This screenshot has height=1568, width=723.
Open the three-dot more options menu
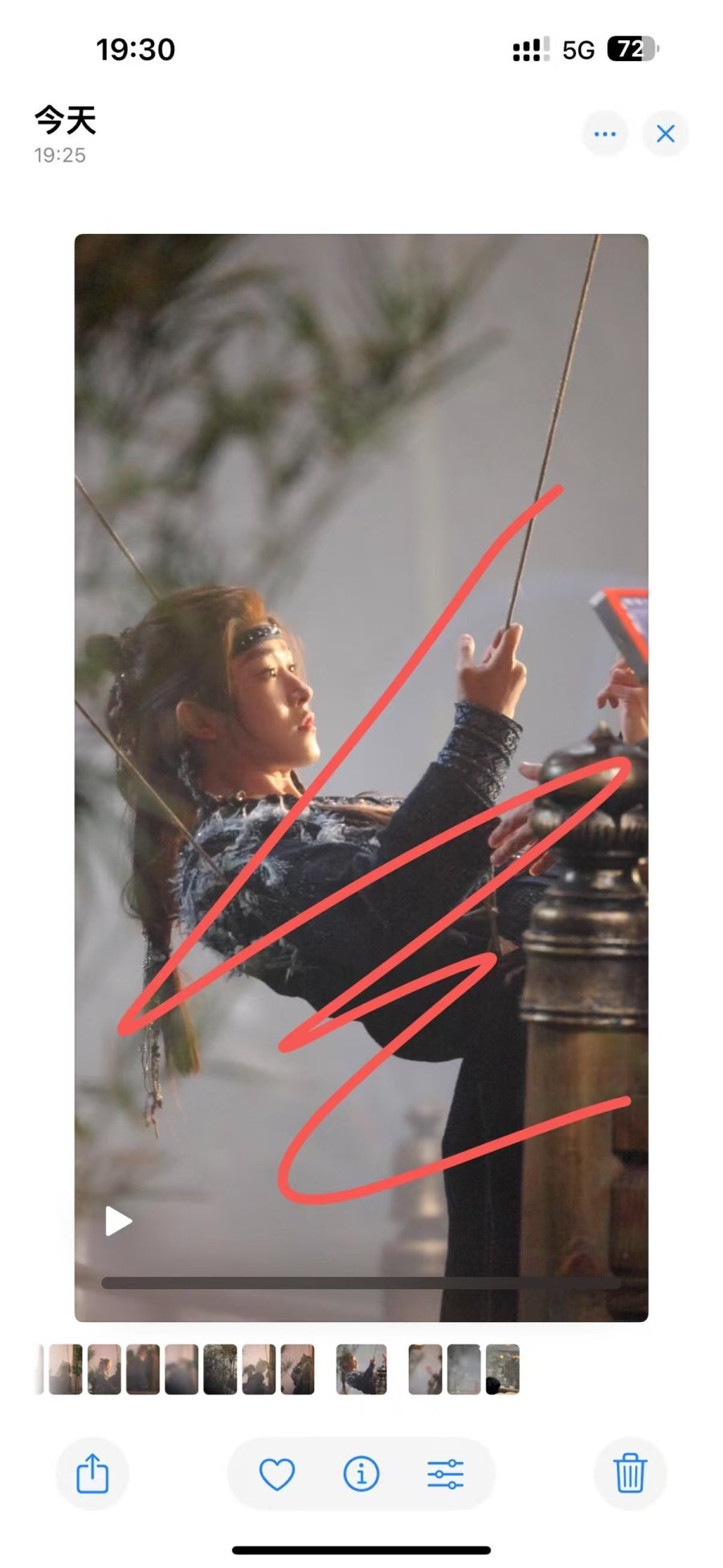tap(604, 133)
